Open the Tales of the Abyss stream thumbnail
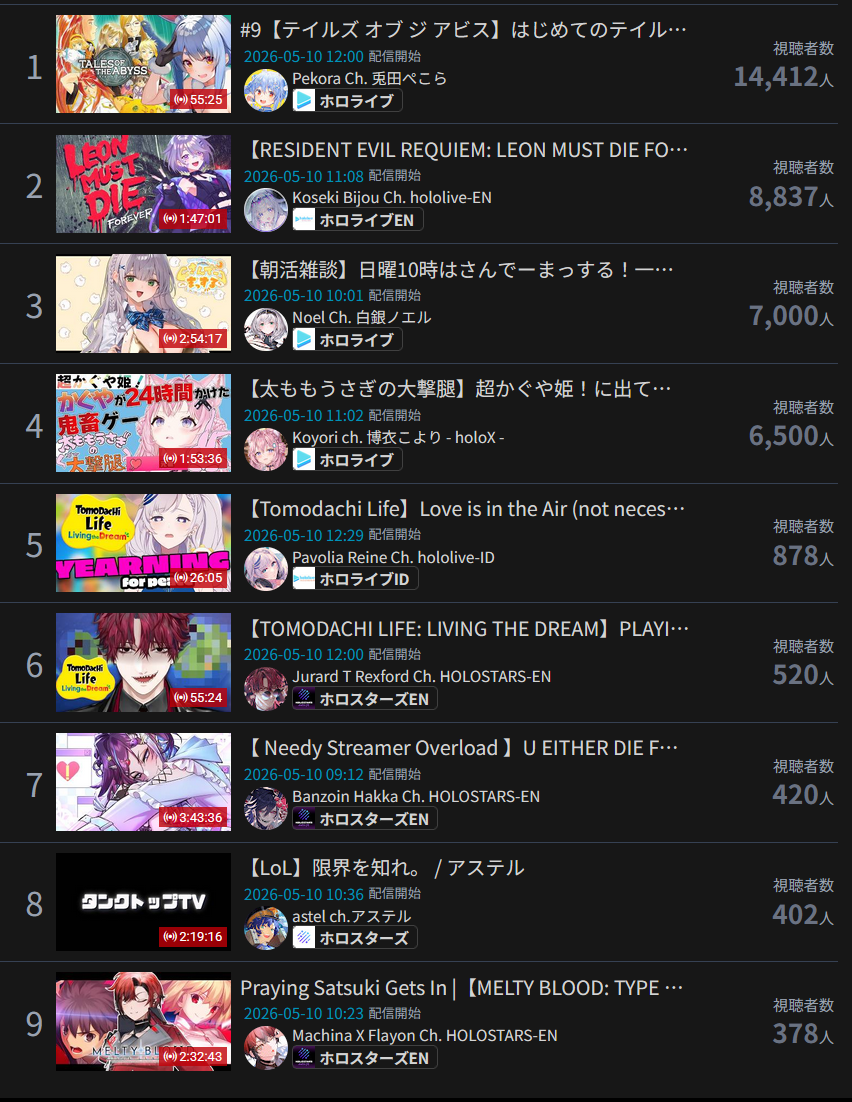 coord(143,64)
